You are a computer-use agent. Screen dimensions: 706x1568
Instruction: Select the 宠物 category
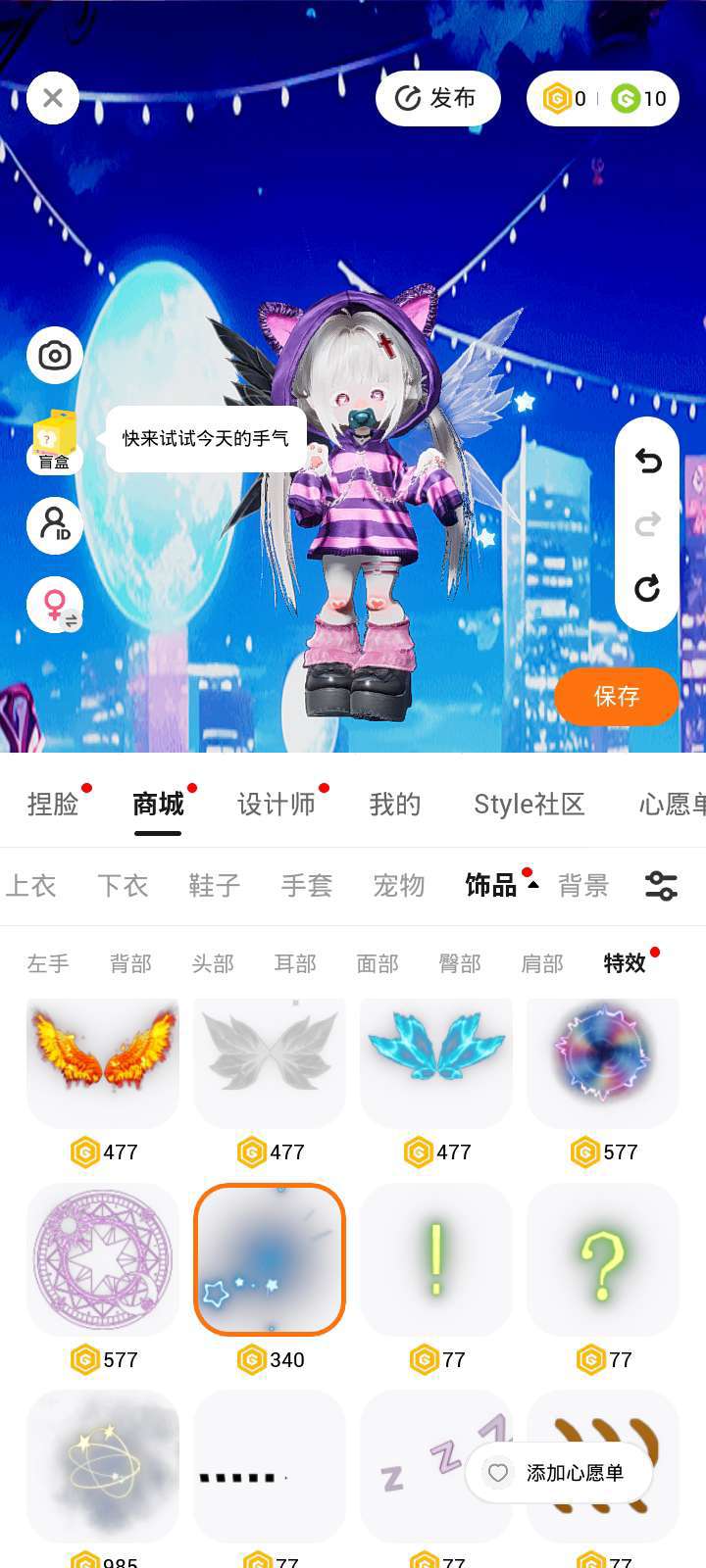click(x=398, y=886)
